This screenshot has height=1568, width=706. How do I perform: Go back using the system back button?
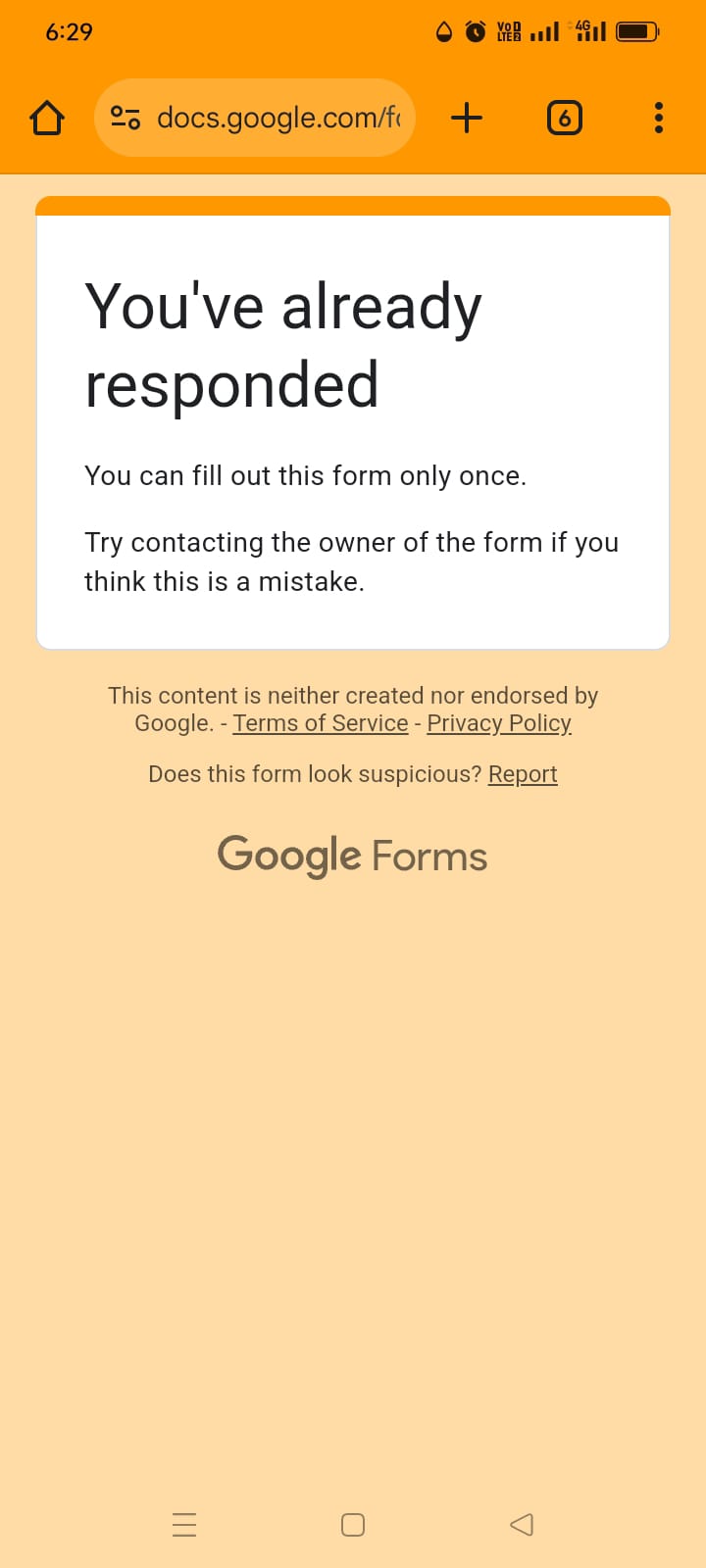click(522, 1524)
